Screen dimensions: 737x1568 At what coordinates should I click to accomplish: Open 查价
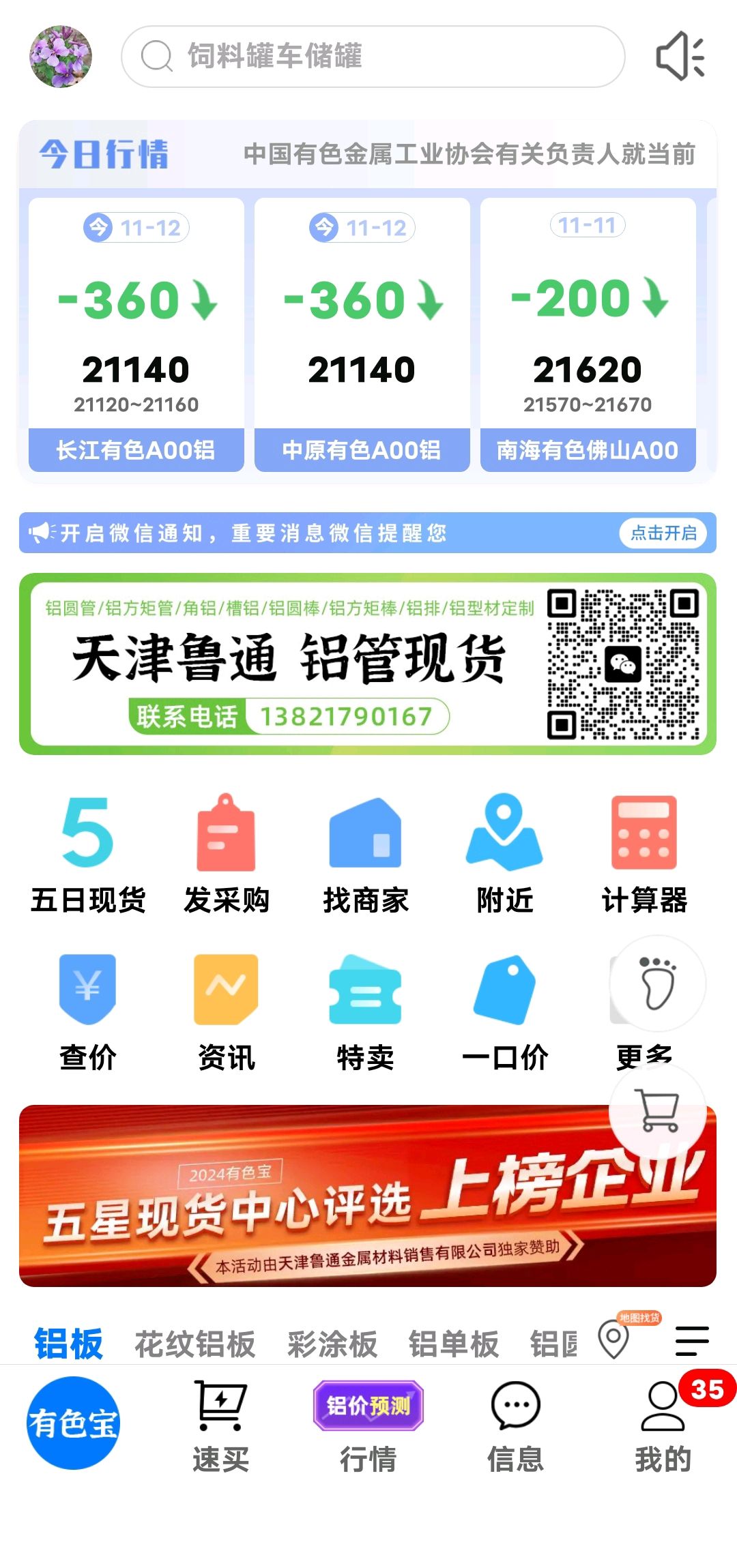pyautogui.click(x=88, y=1012)
